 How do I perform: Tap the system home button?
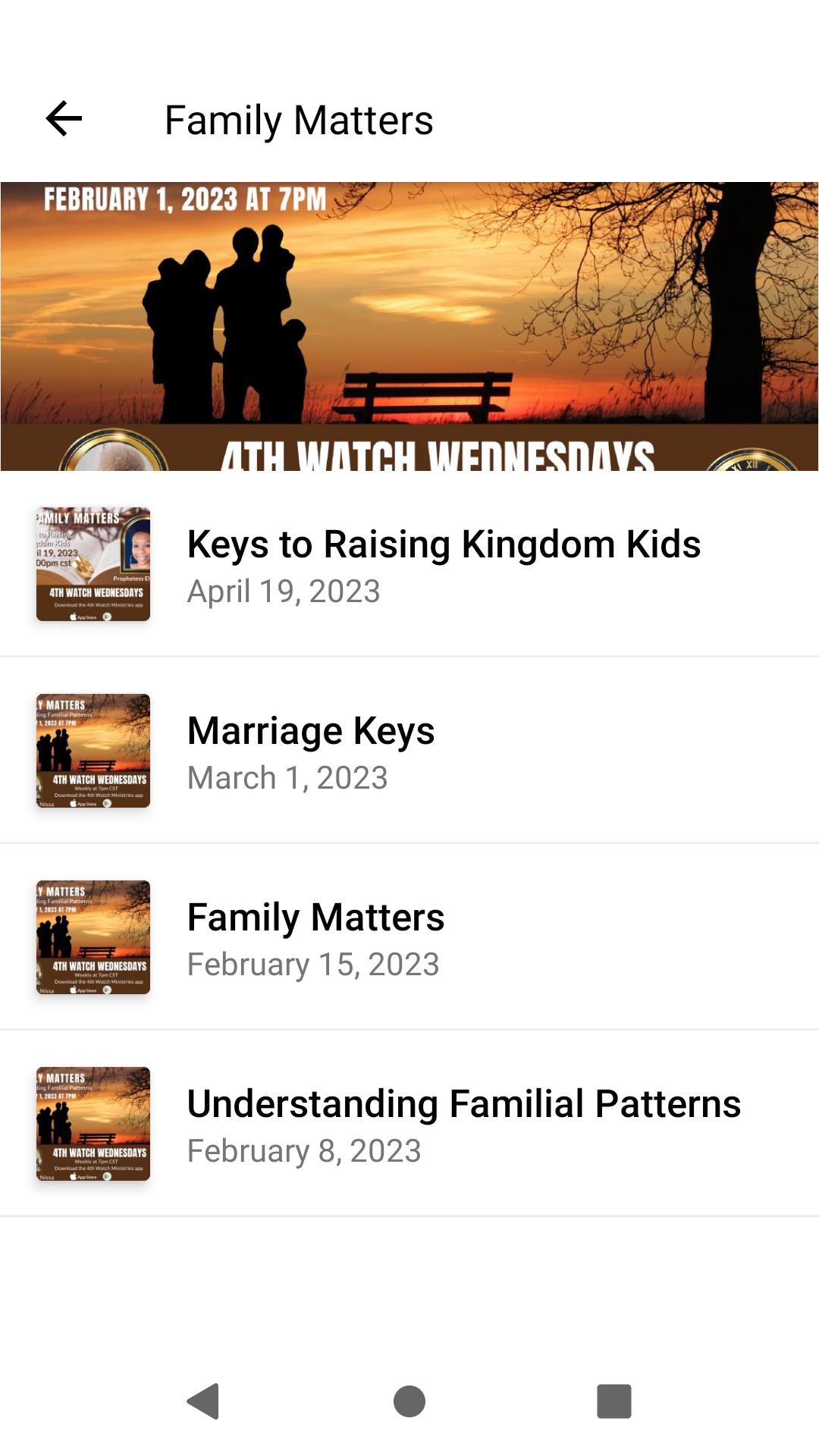pos(409,1401)
